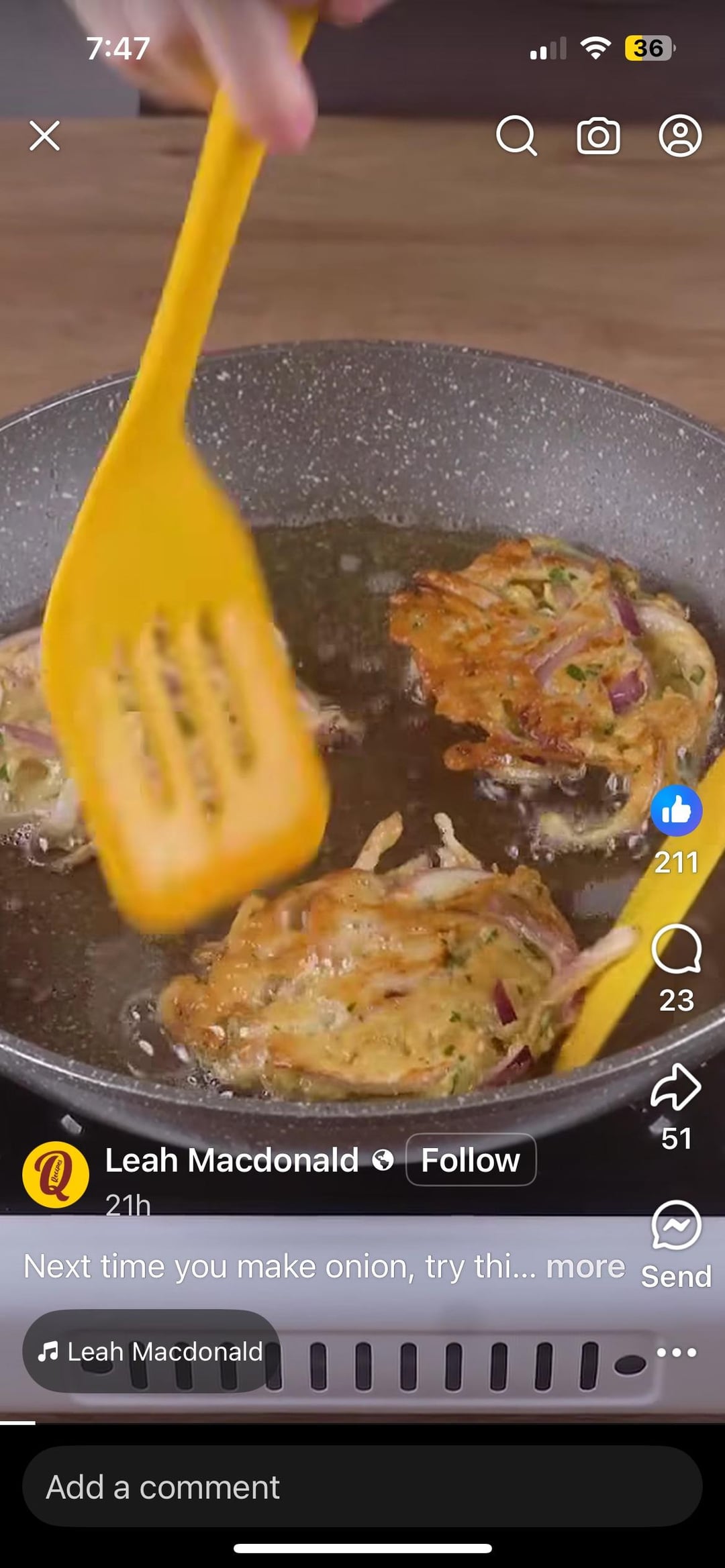The width and height of the screenshot is (725, 1568).
Task: Open the comments bubble
Action: pyautogui.click(x=676, y=949)
